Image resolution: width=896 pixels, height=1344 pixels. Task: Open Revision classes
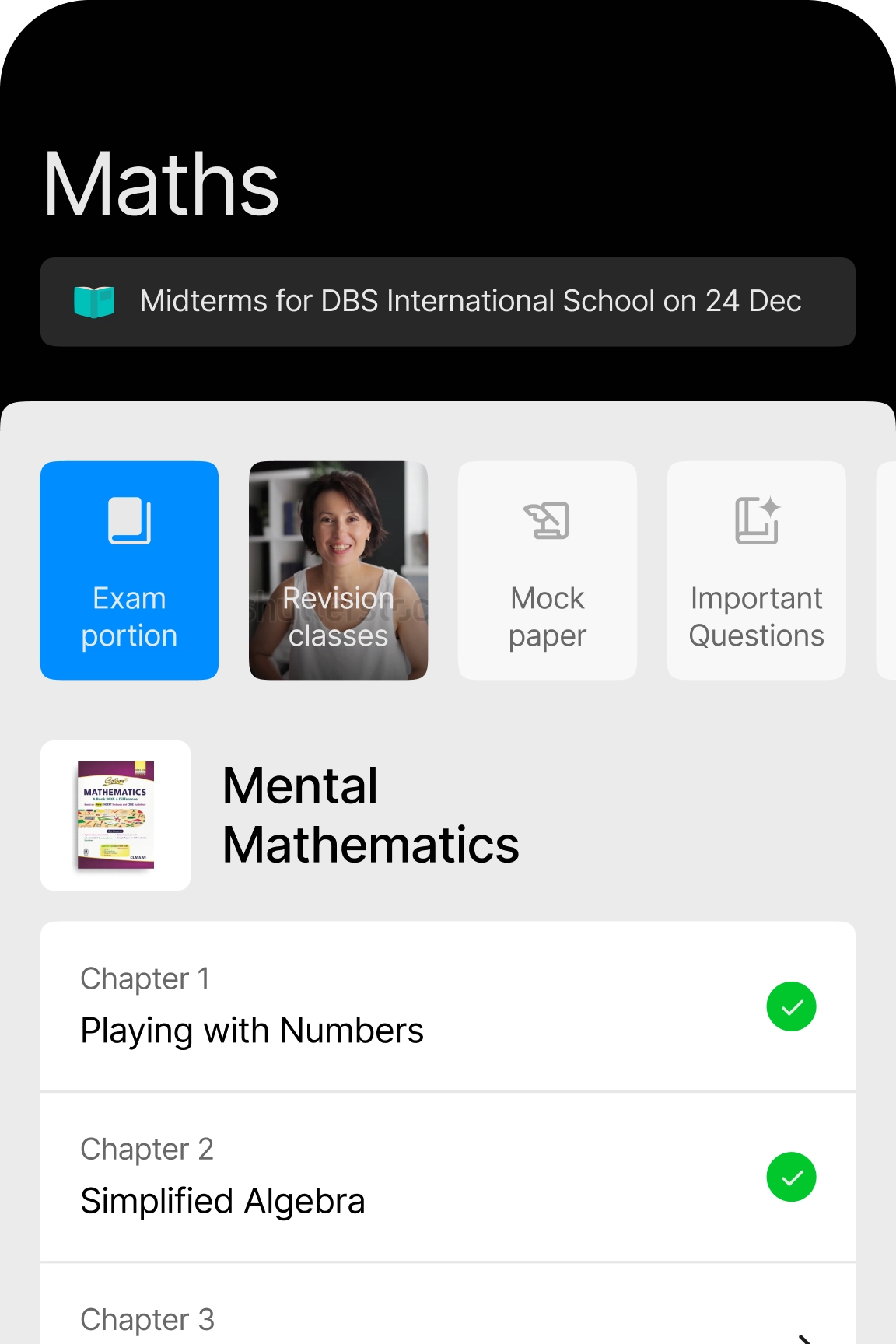click(338, 570)
